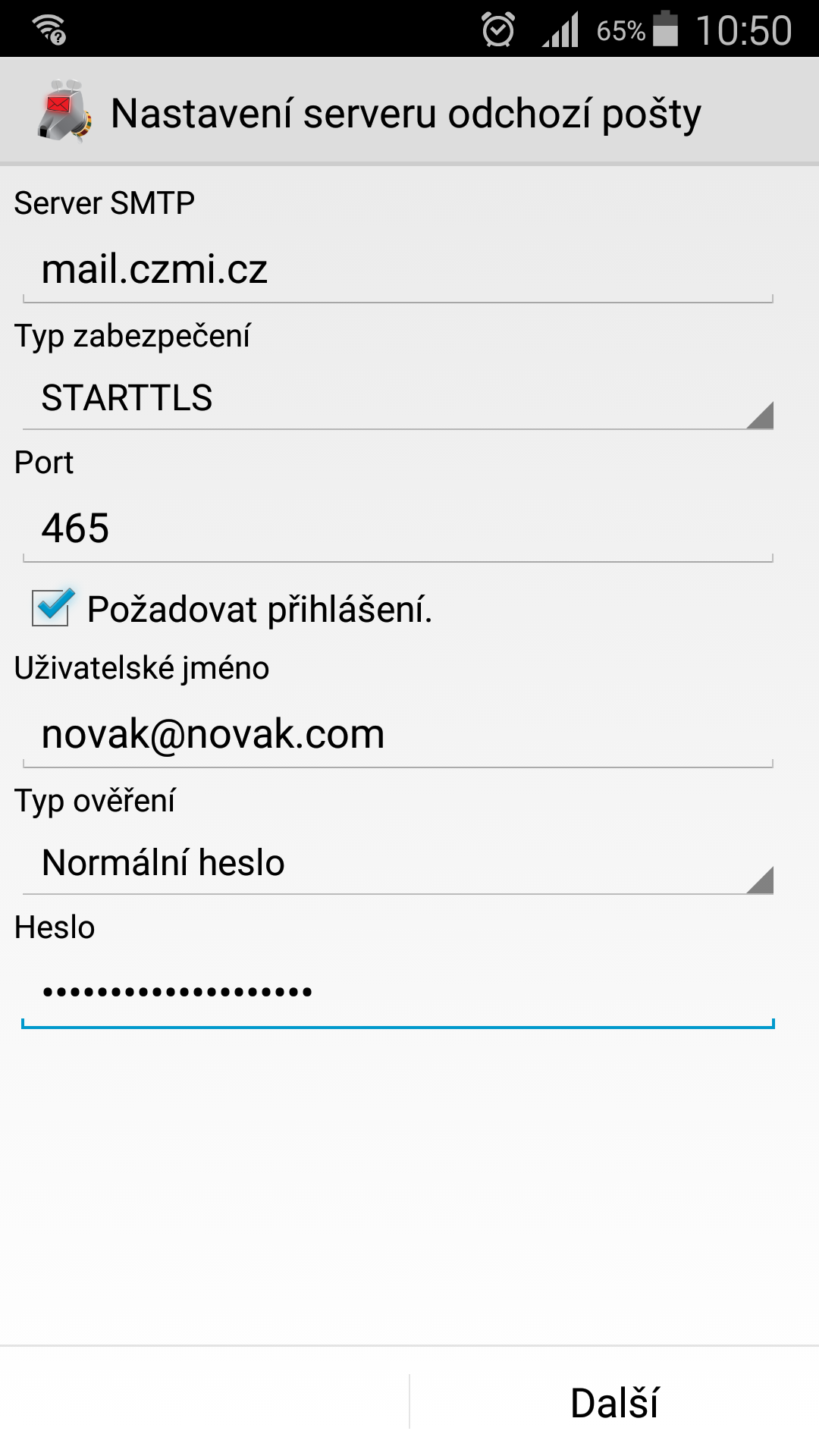This screenshot has width=819, height=1456.
Task: Tap the Port field showing 465
Action: pyautogui.click(x=398, y=529)
